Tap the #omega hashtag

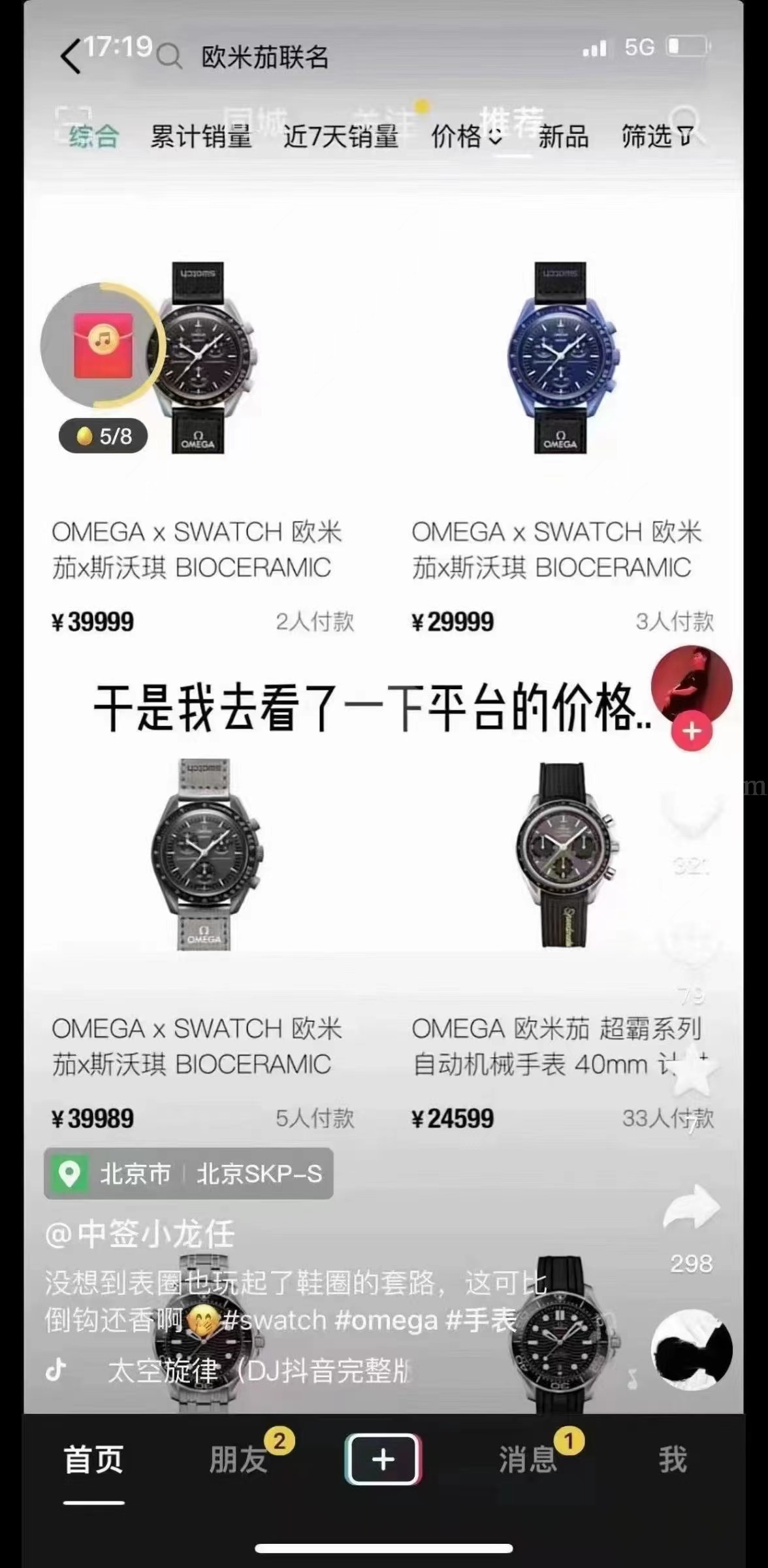pos(385,1320)
